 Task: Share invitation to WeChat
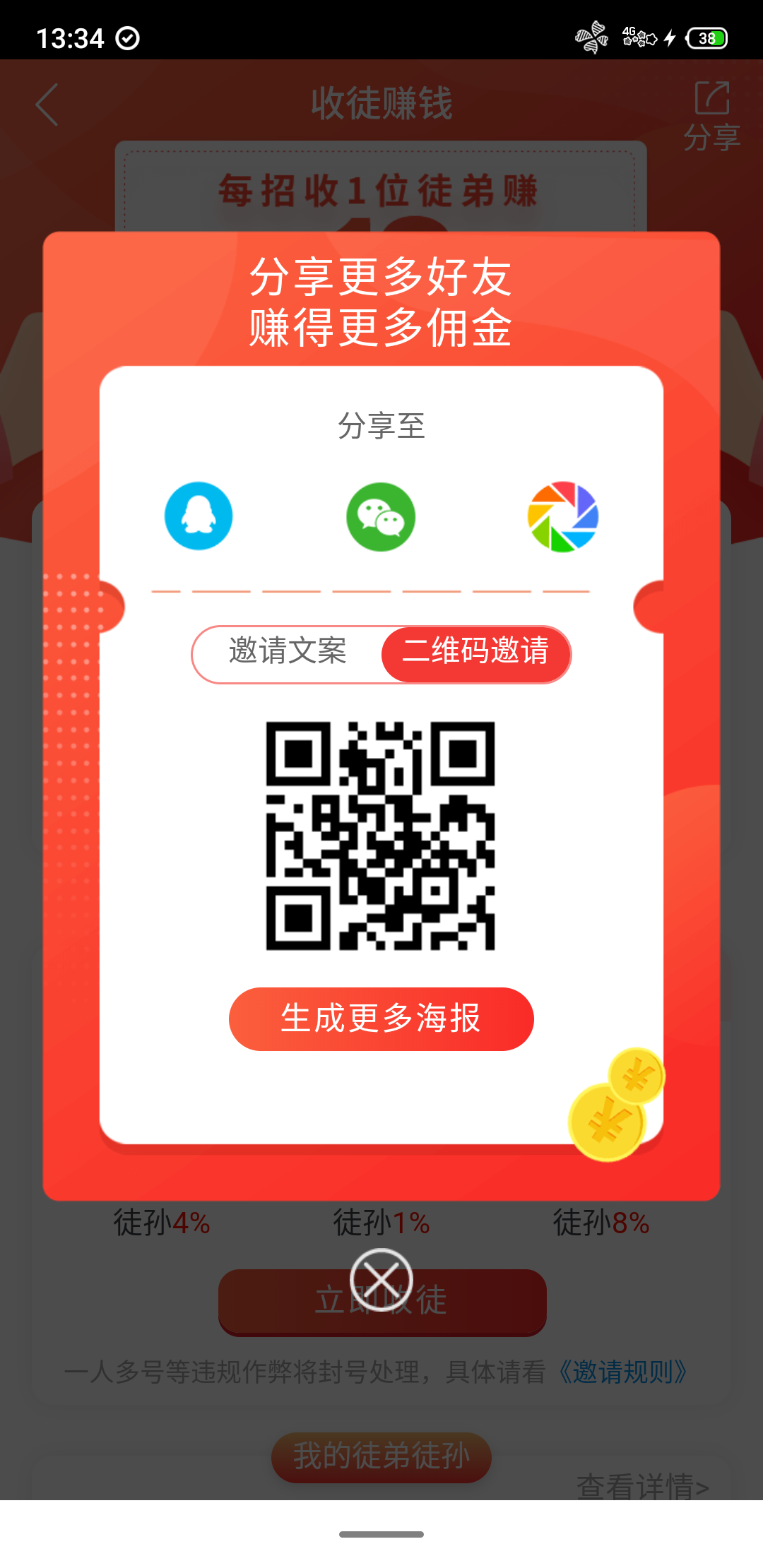(x=381, y=516)
